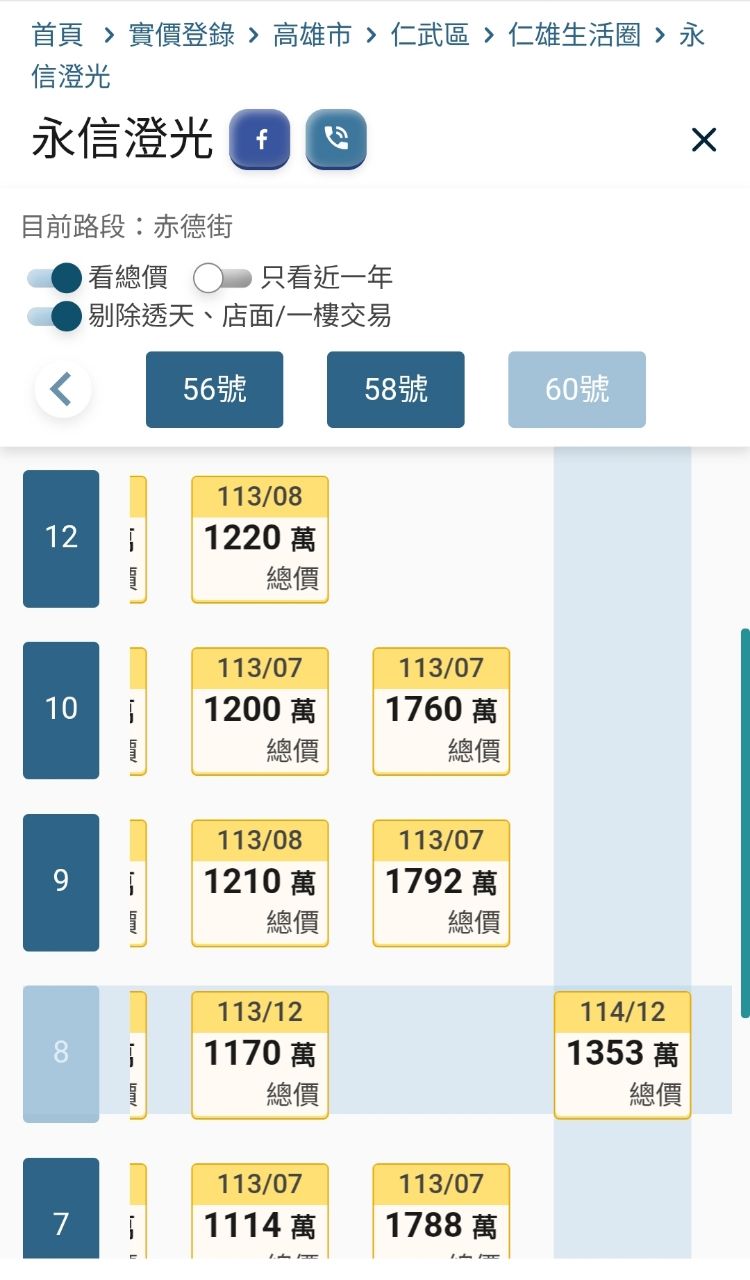Screen dimensions: 750x1280
Task: Toggle 看總價 switch
Action: pyautogui.click(x=55, y=277)
